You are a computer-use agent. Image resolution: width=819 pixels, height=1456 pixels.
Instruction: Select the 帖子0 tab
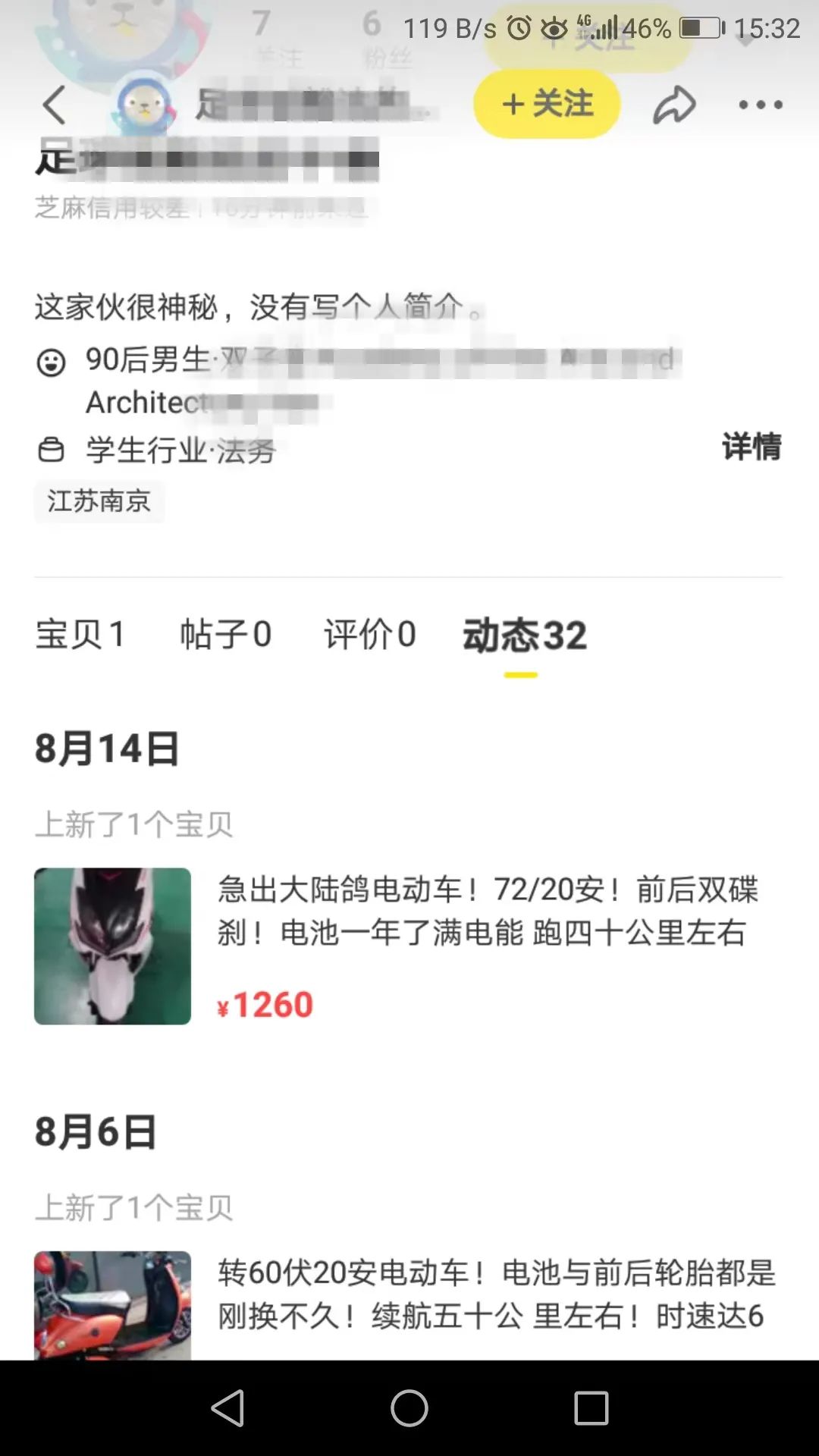pyautogui.click(x=224, y=635)
